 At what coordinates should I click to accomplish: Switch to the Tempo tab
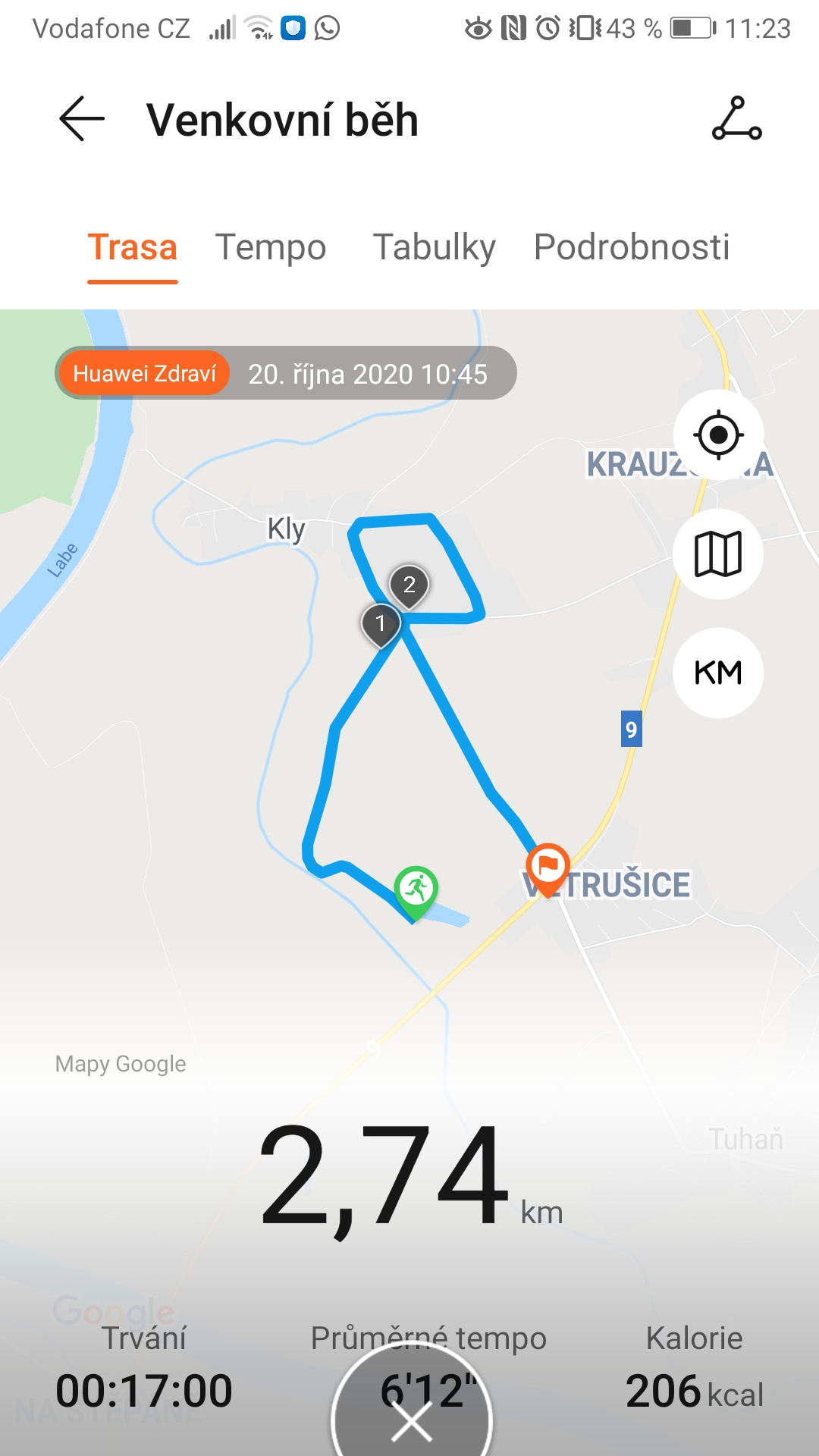click(271, 247)
